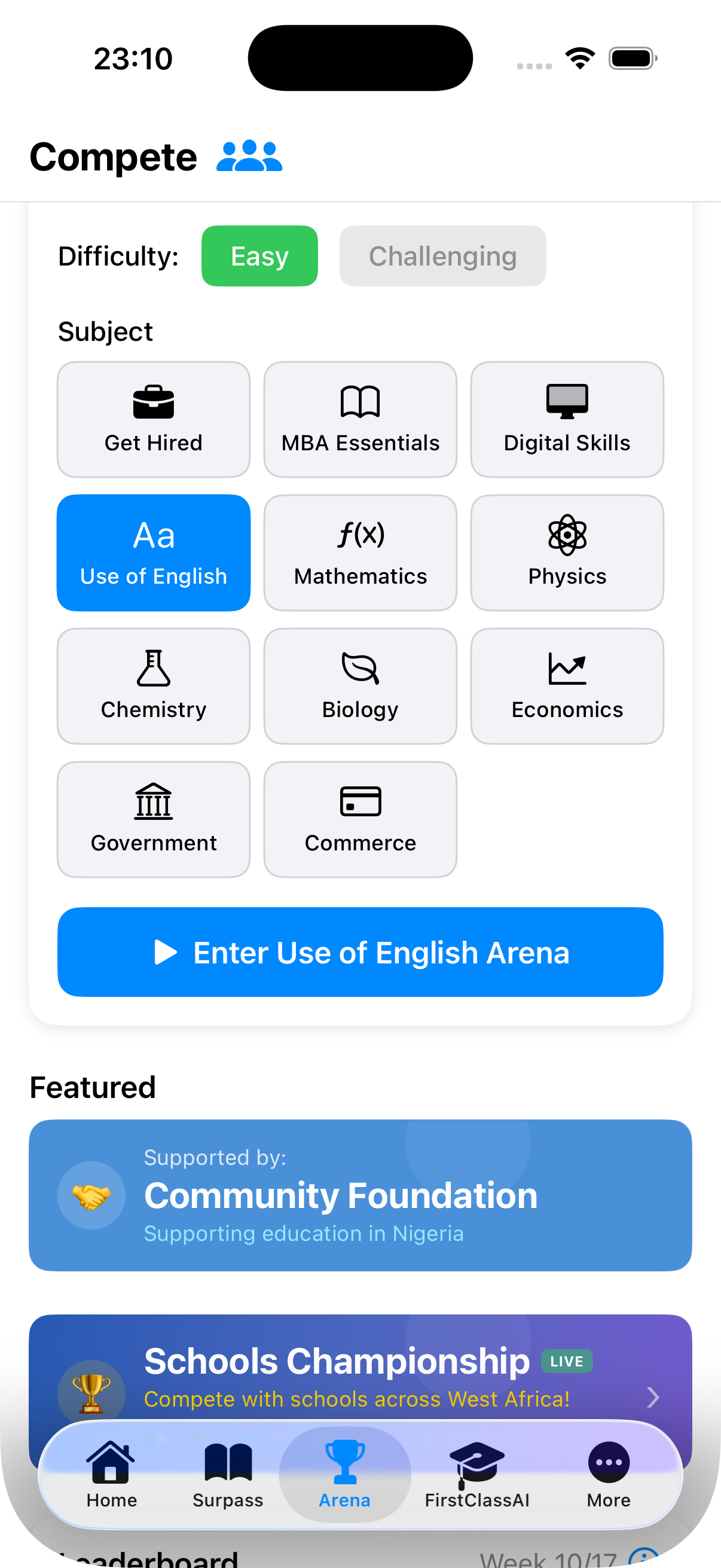The image size is (721, 1568).
Task: Select the Mathematics f(x) subject
Action: tap(359, 552)
